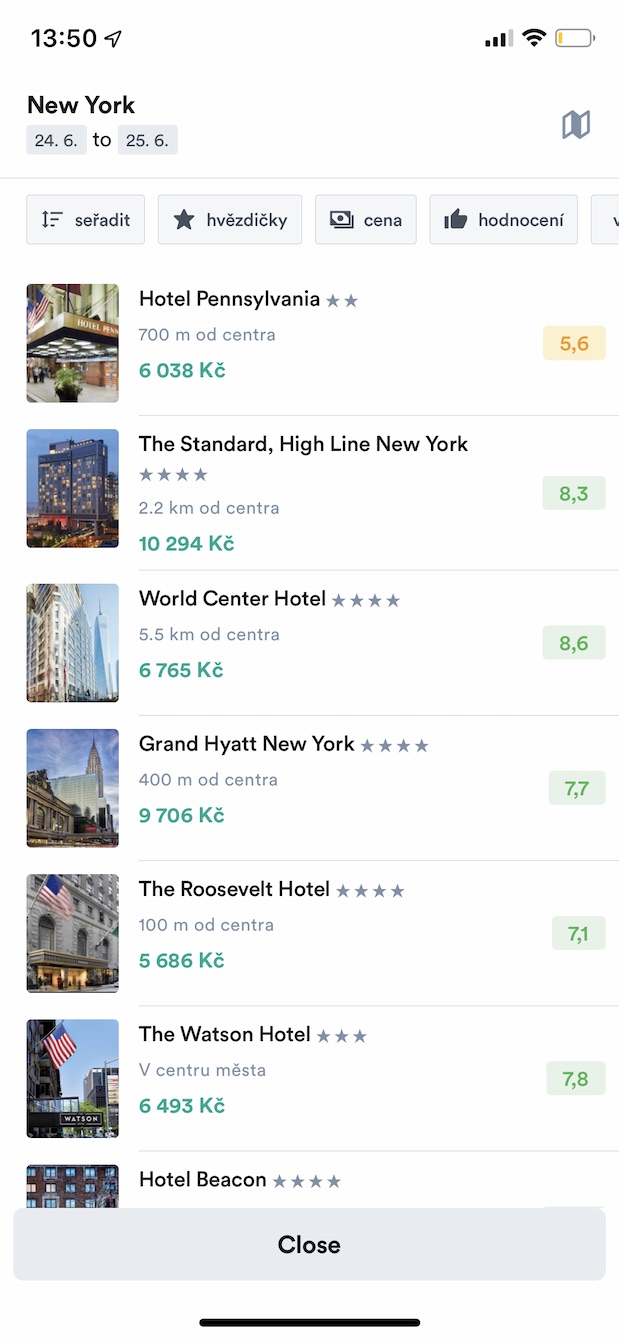Open the Hotel Beacon result
Screen dimensions: 619x1340
pyautogui.click(x=203, y=1180)
